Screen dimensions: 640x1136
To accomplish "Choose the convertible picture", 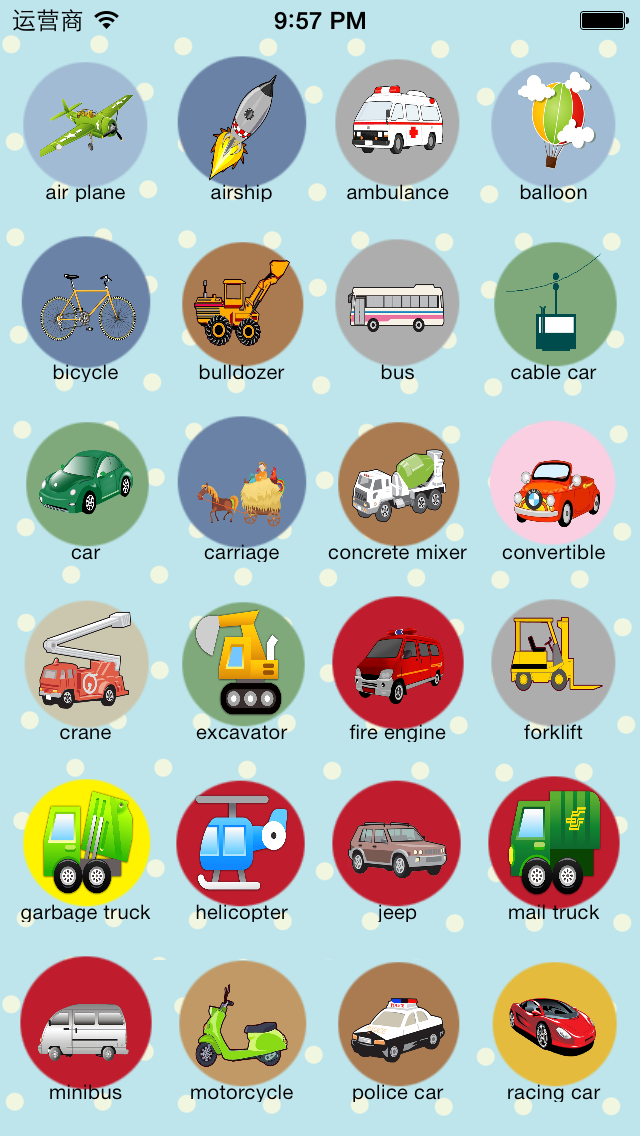I will pos(553,482).
